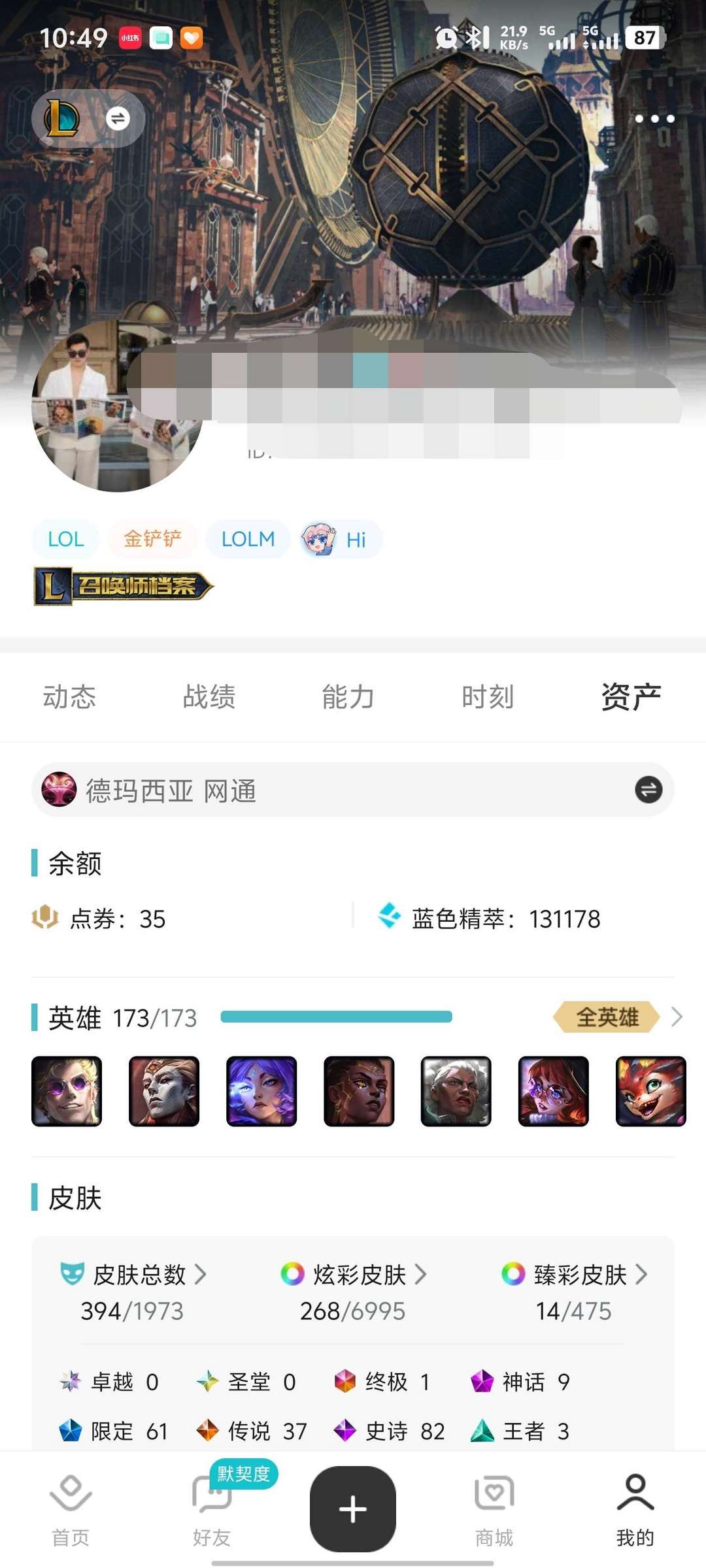Switch to the 战绩 tab
The width and height of the screenshot is (706, 1568).
click(209, 696)
